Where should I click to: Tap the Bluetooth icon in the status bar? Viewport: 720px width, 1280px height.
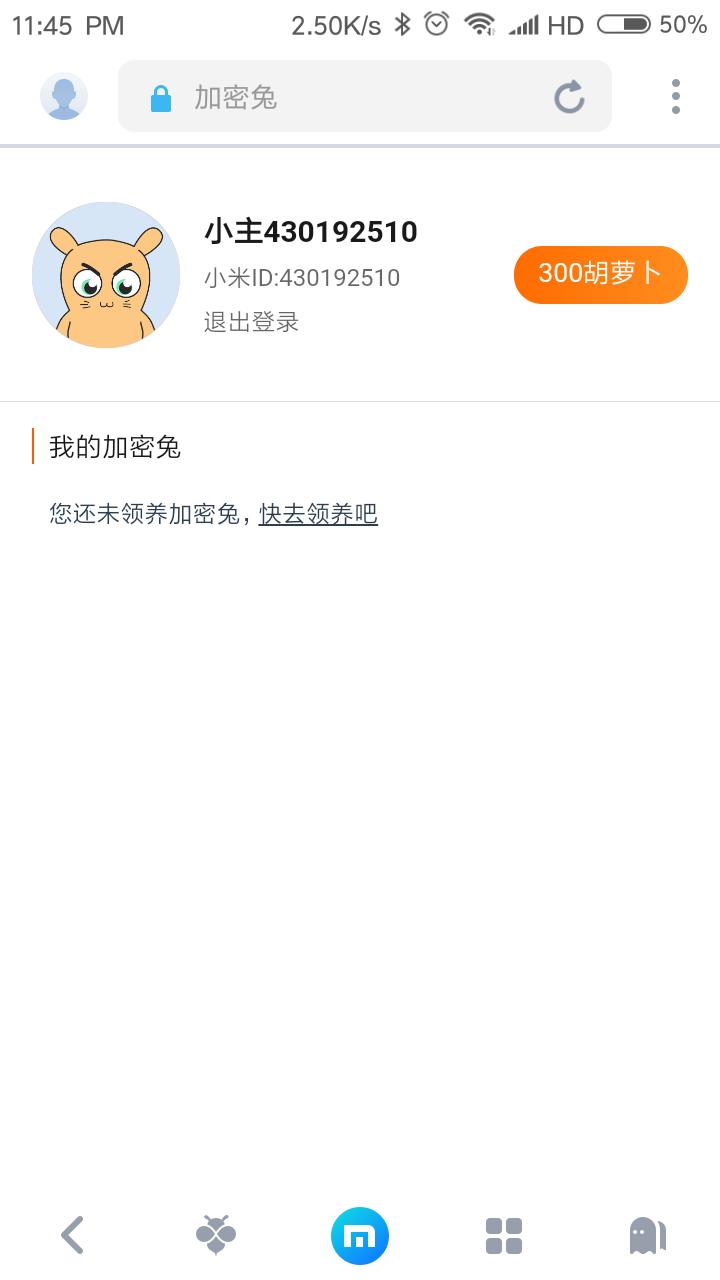[x=404, y=22]
